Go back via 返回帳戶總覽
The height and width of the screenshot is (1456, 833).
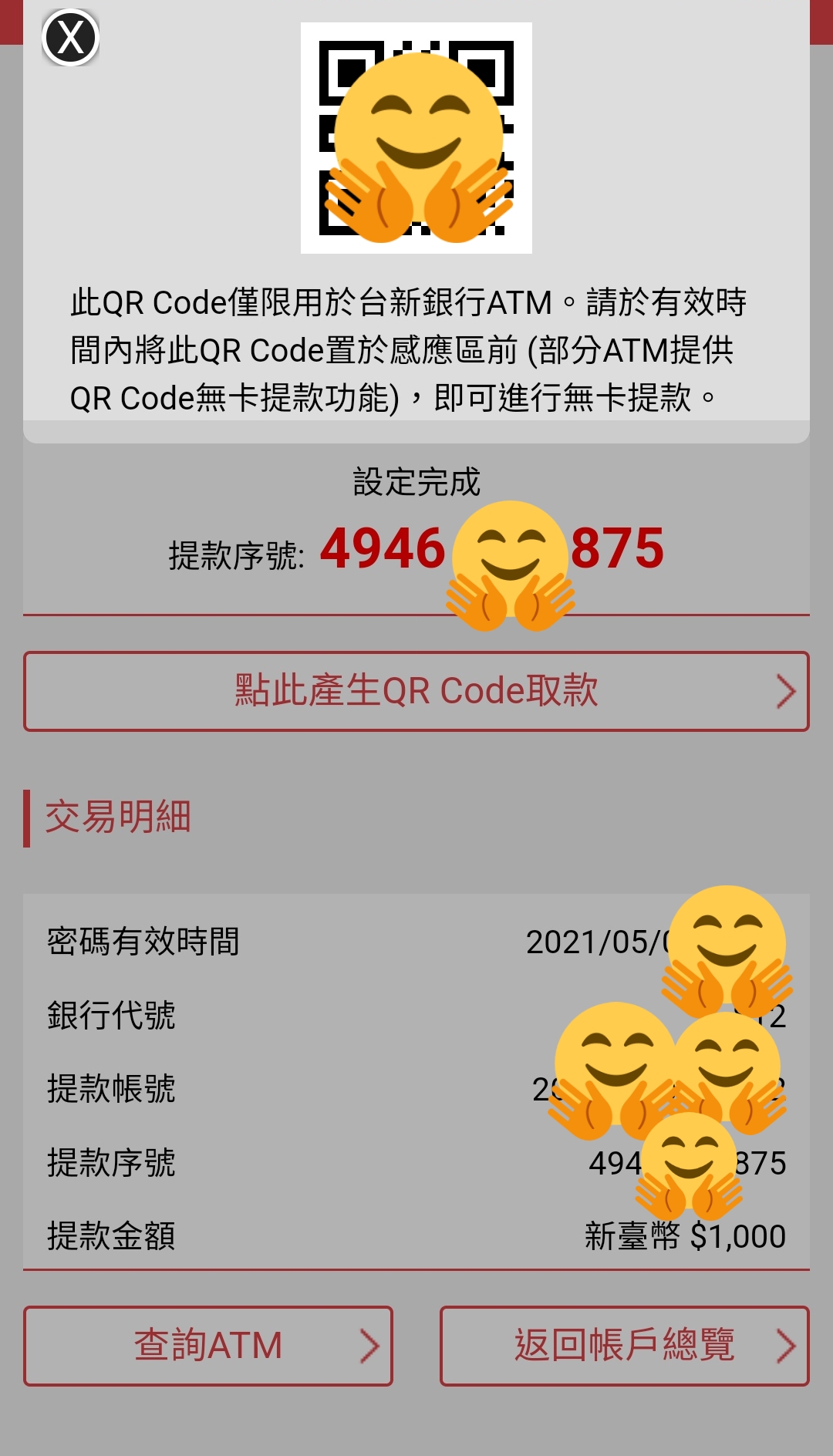point(625,1346)
